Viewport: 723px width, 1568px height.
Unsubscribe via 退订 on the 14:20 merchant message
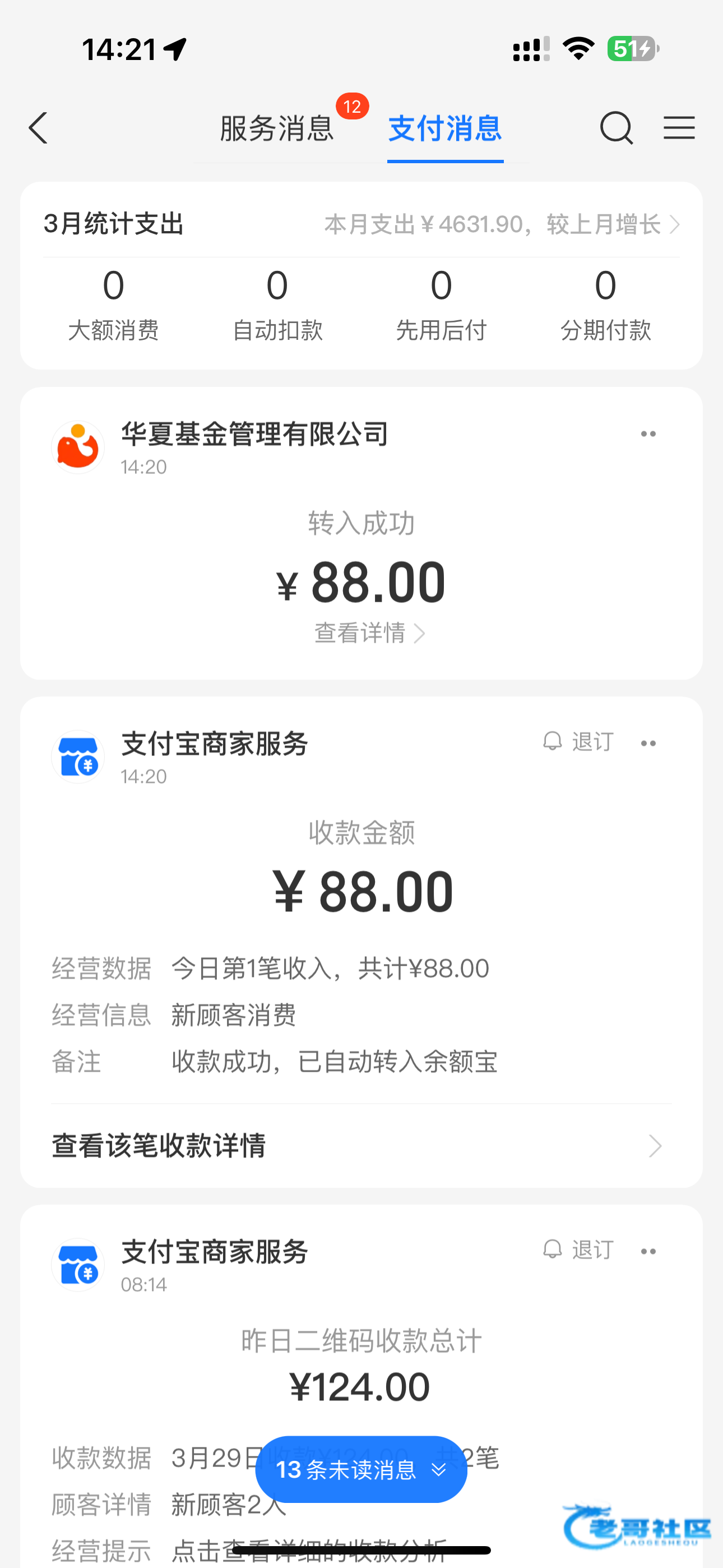coord(579,742)
